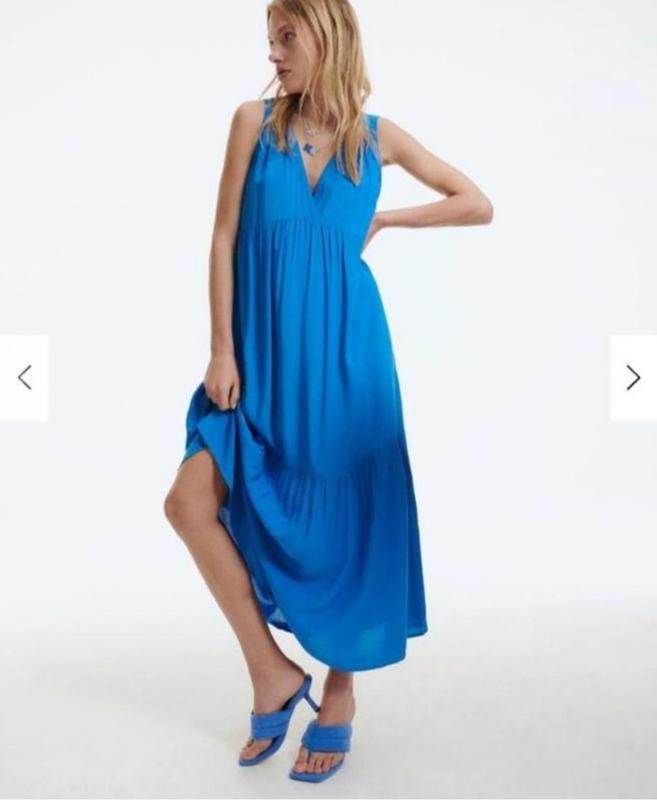Show the previous product photo
This screenshot has width=657, height=800.
coord(24,377)
